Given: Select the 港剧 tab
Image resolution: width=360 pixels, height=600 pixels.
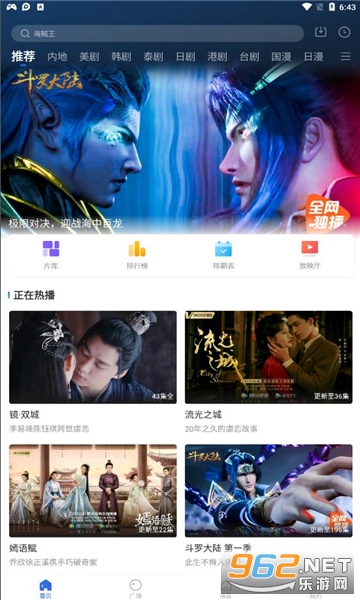Looking at the screenshot, I should (217, 57).
